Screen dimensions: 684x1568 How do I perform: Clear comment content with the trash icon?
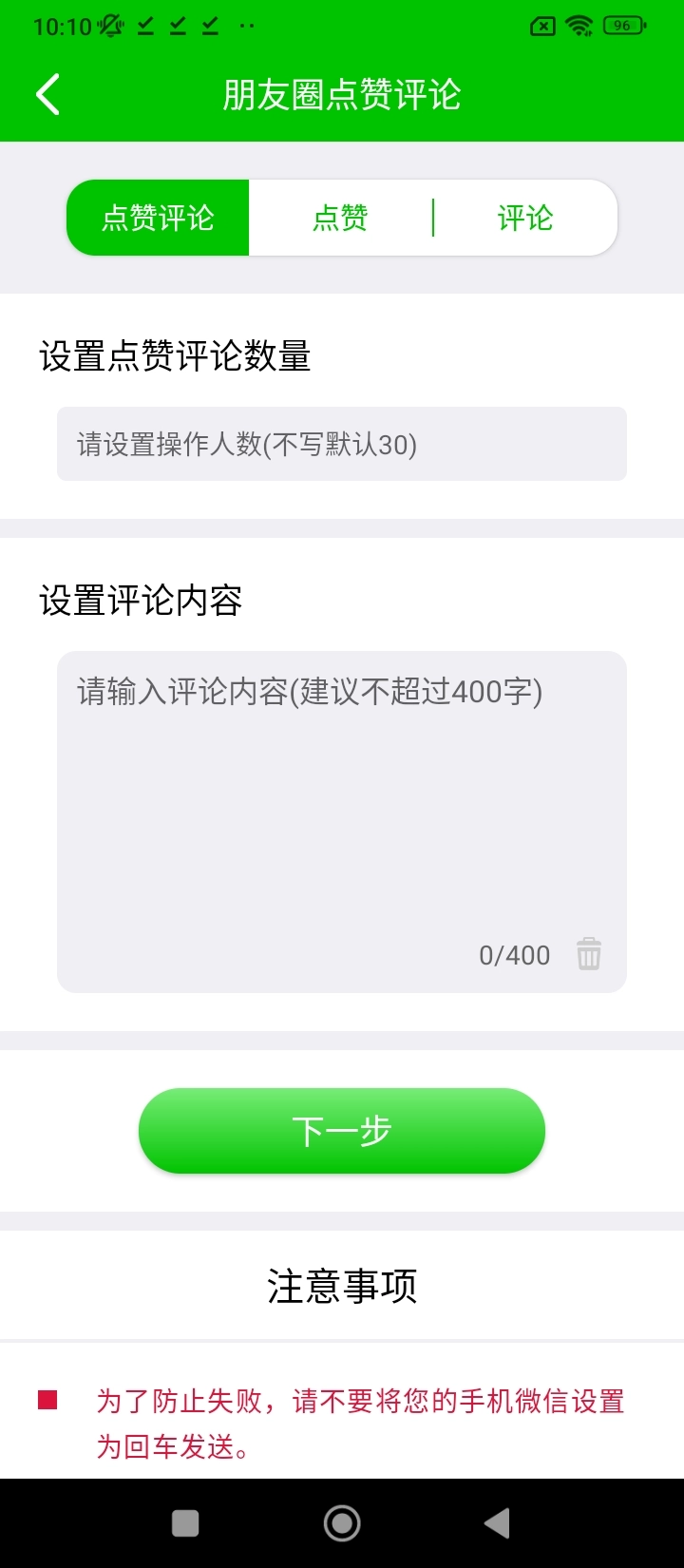589,954
